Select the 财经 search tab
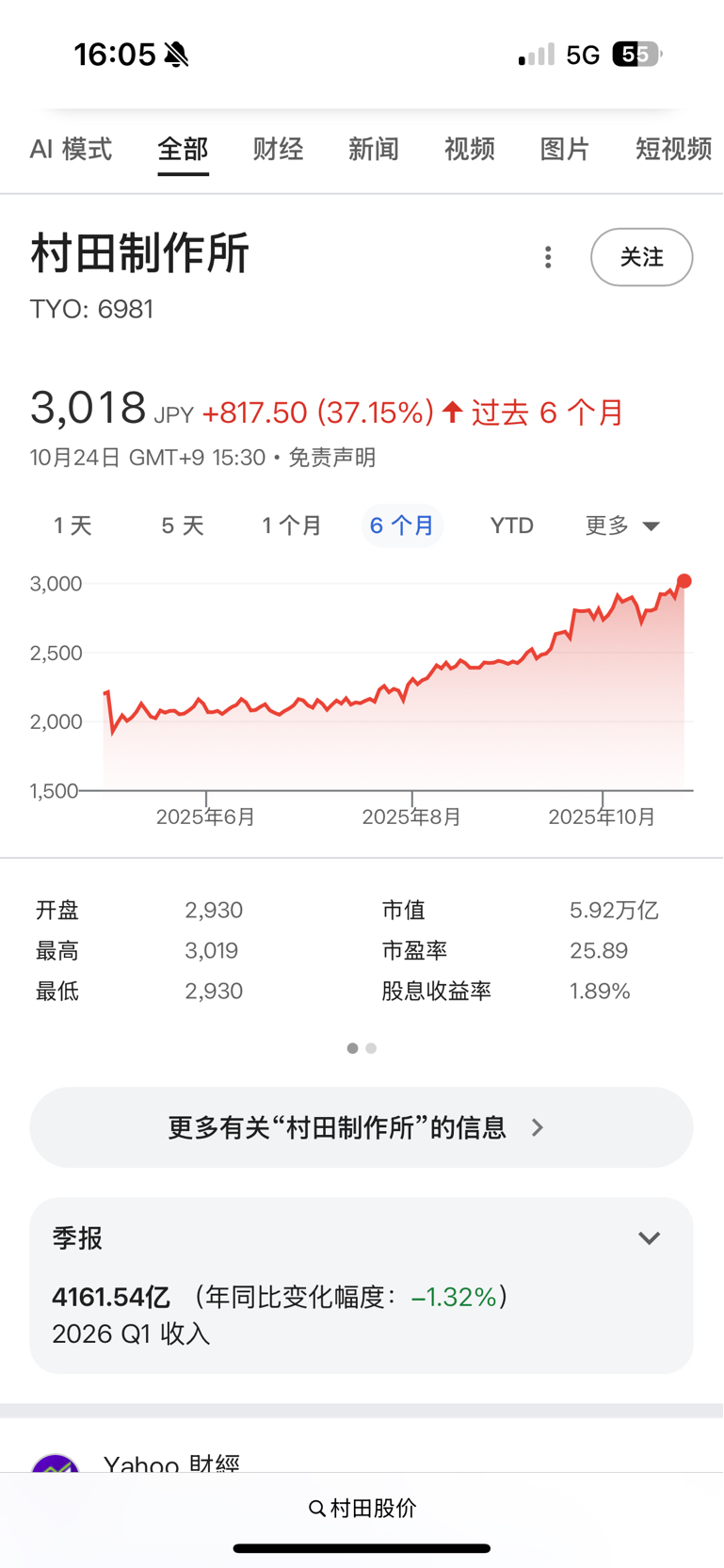 [x=278, y=149]
